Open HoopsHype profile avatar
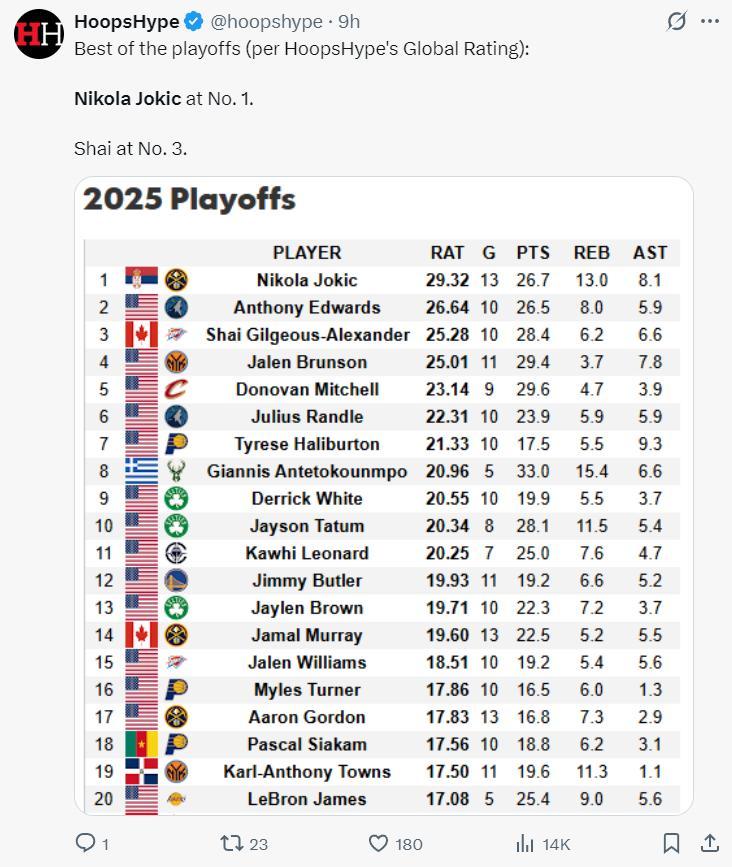Screen dimensions: 732x867 [39, 34]
